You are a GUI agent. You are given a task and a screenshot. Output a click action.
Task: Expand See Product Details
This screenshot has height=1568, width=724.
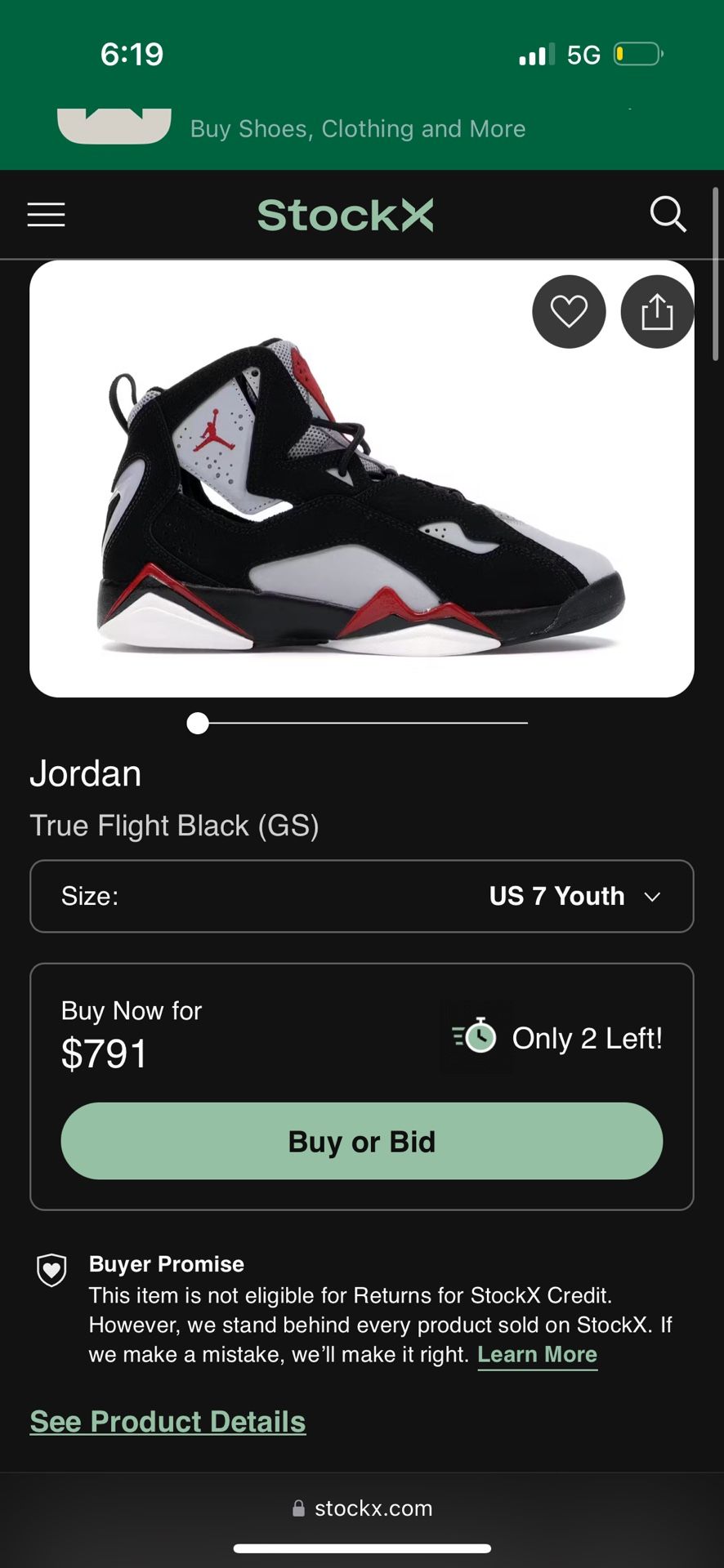click(x=168, y=1421)
